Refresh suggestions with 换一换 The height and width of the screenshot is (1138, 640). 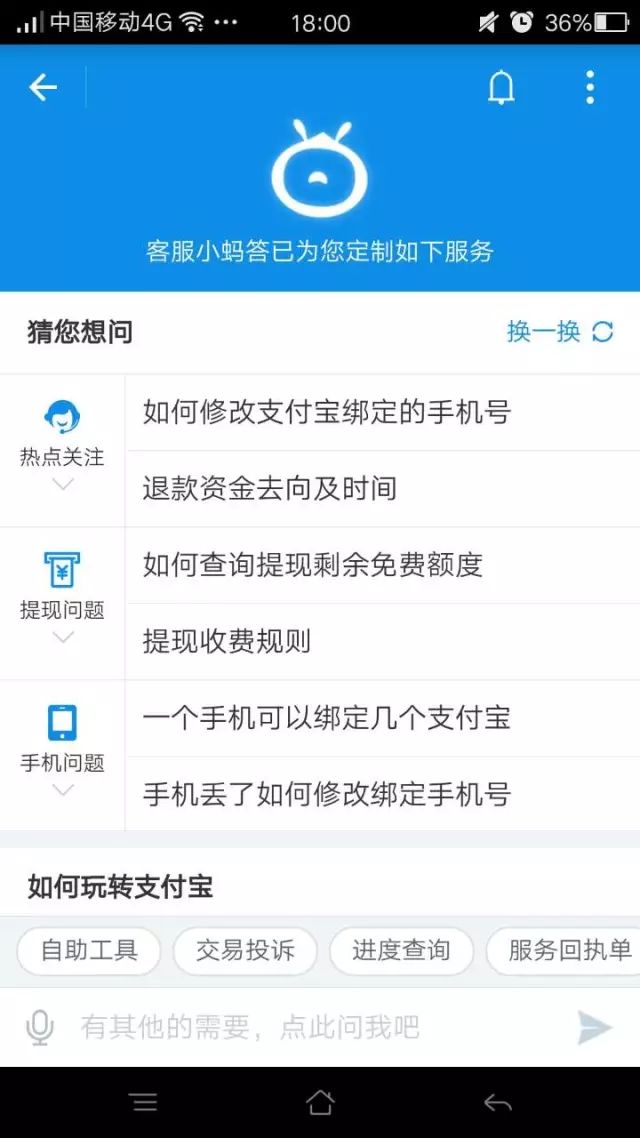point(560,332)
